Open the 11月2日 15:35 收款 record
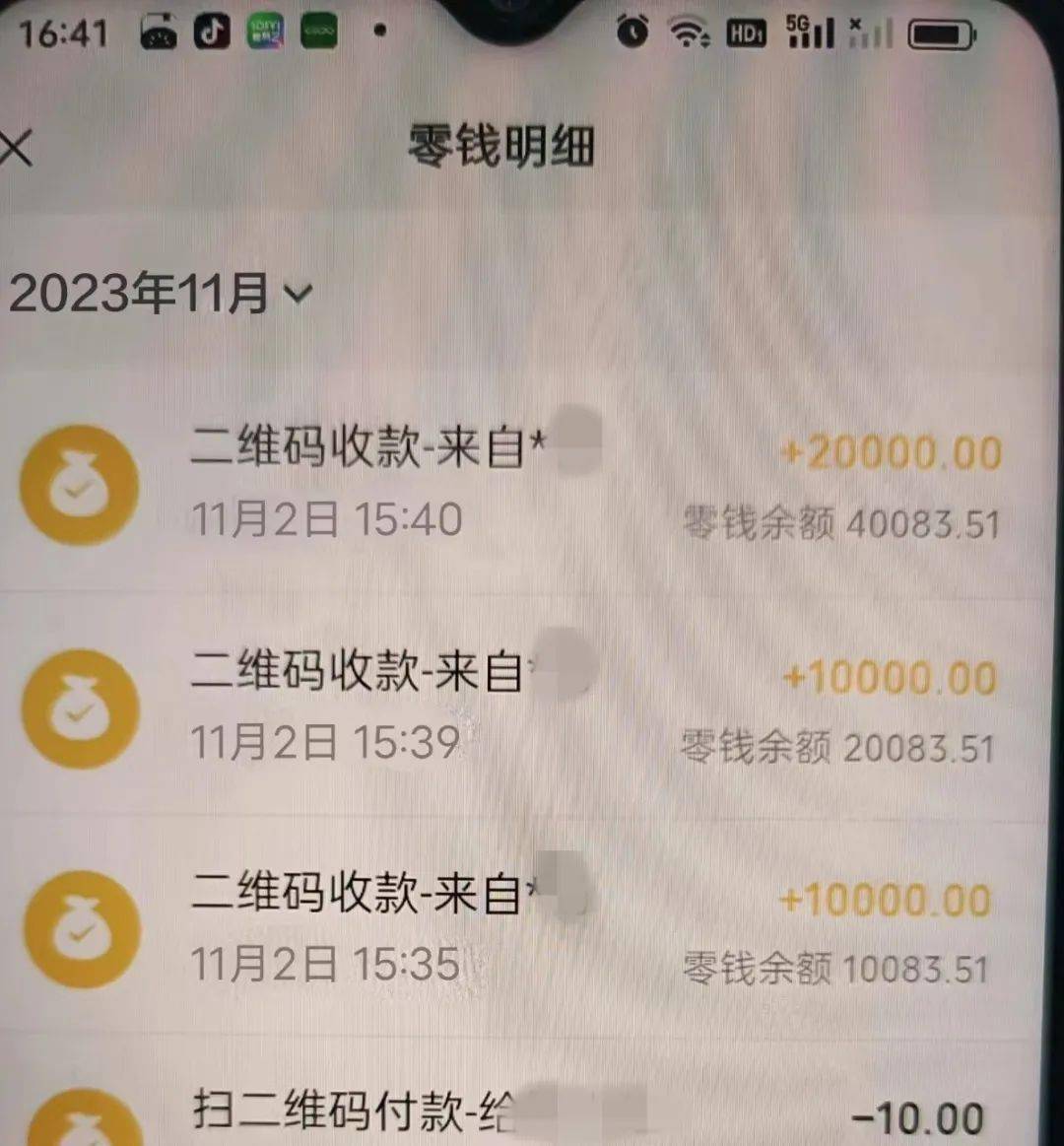Image resolution: width=1064 pixels, height=1146 pixels. coord(532,929)
